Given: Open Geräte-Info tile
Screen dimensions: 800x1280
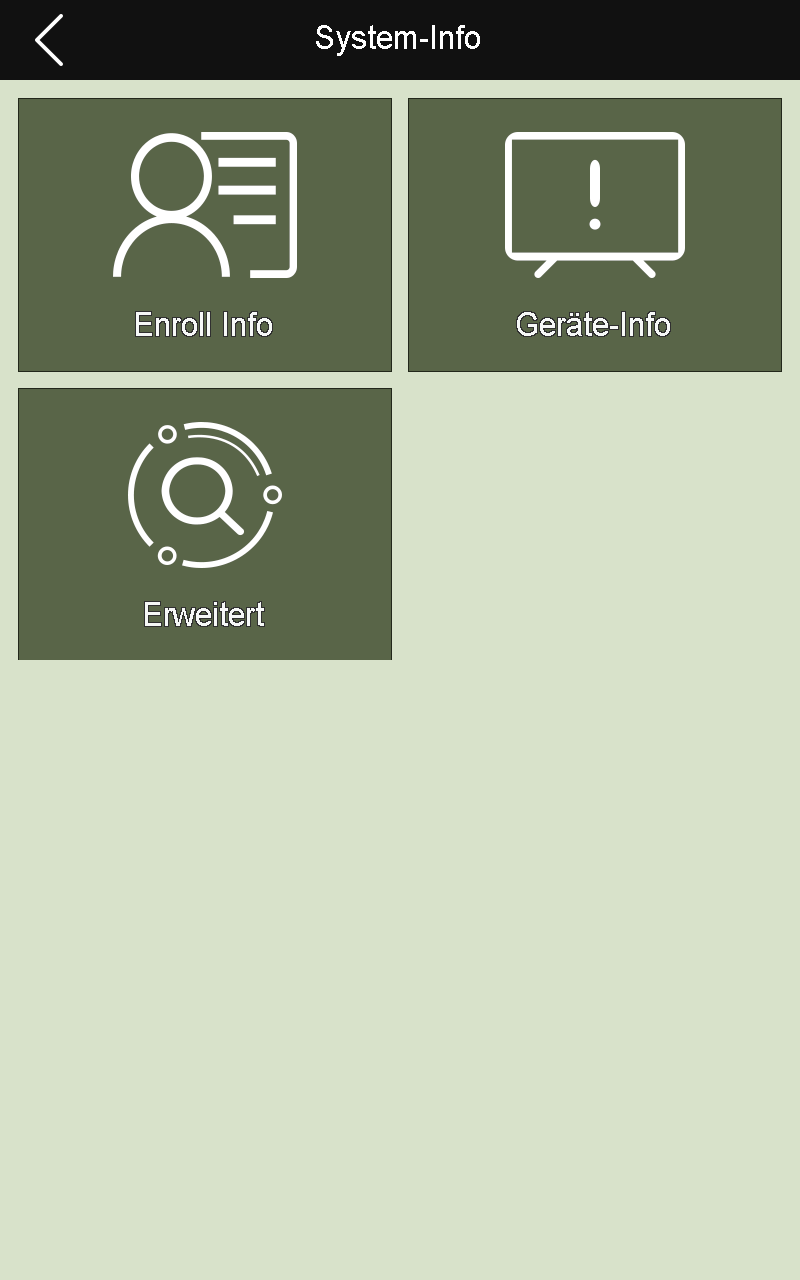Looking at the screenshot, I should (x=595, y=235).
